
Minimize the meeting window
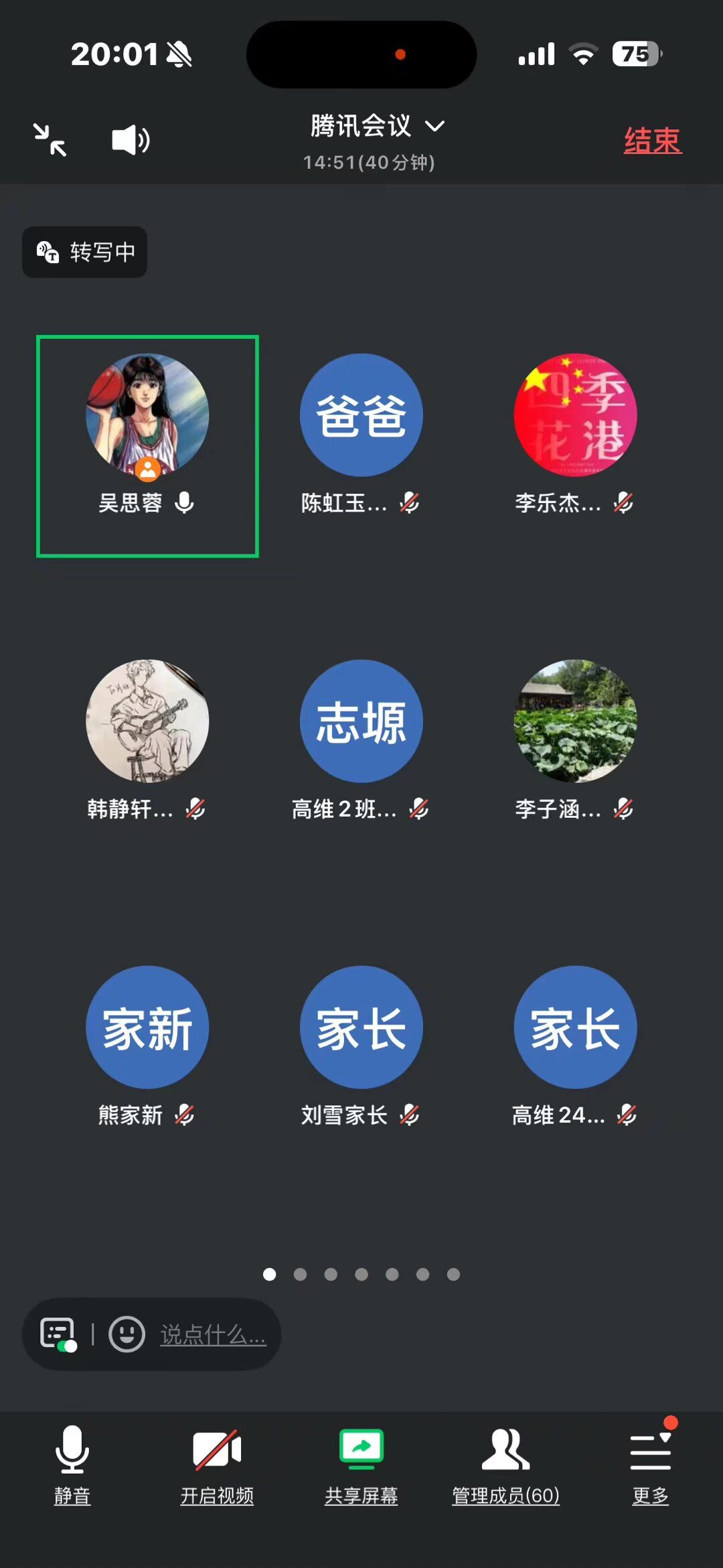point(50,140)
